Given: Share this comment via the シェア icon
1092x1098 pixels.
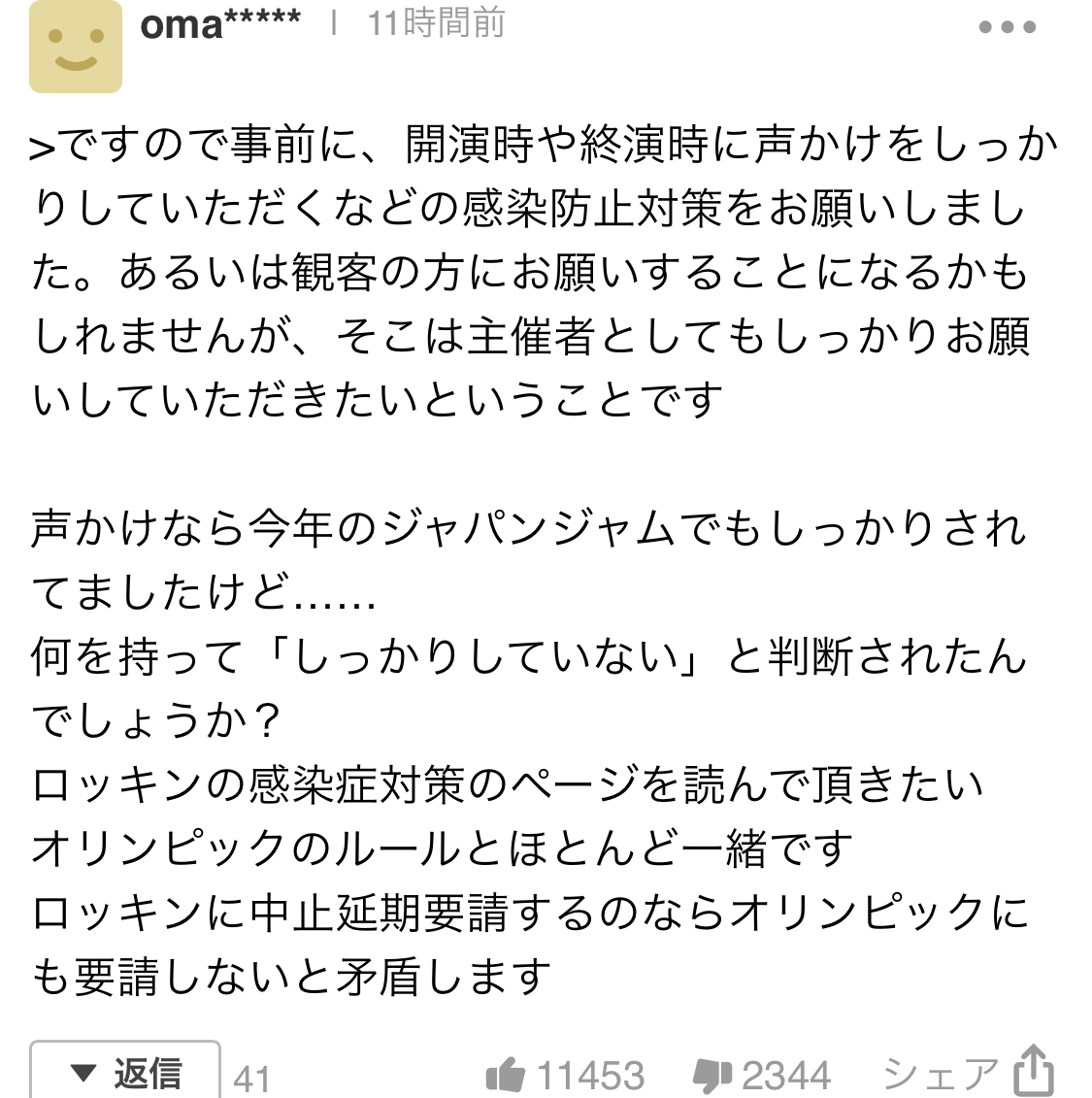Looking at the screenshot, I should pos(1033,1071).
